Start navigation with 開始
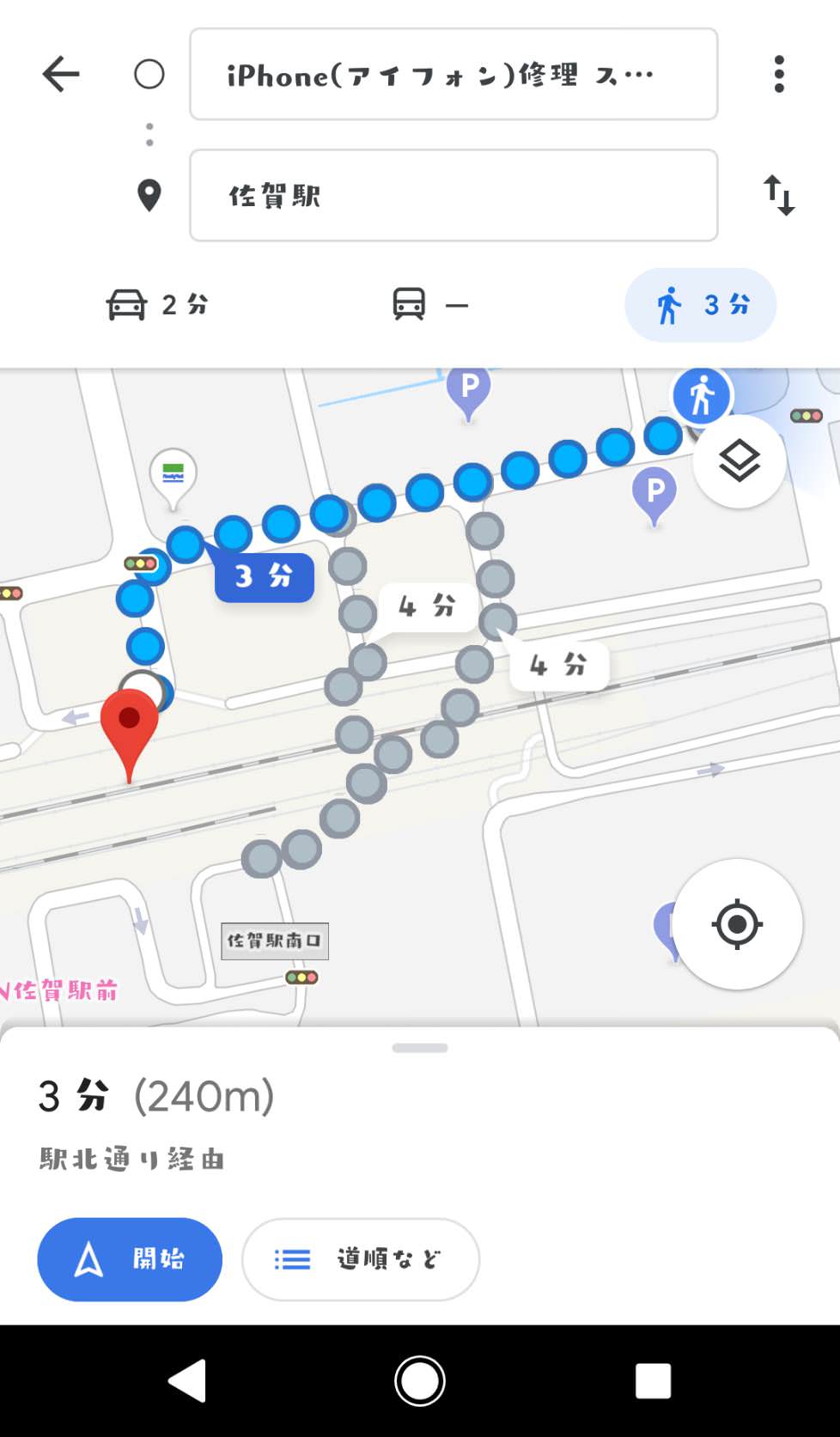840x1437 pixels. coord(130,1259)
